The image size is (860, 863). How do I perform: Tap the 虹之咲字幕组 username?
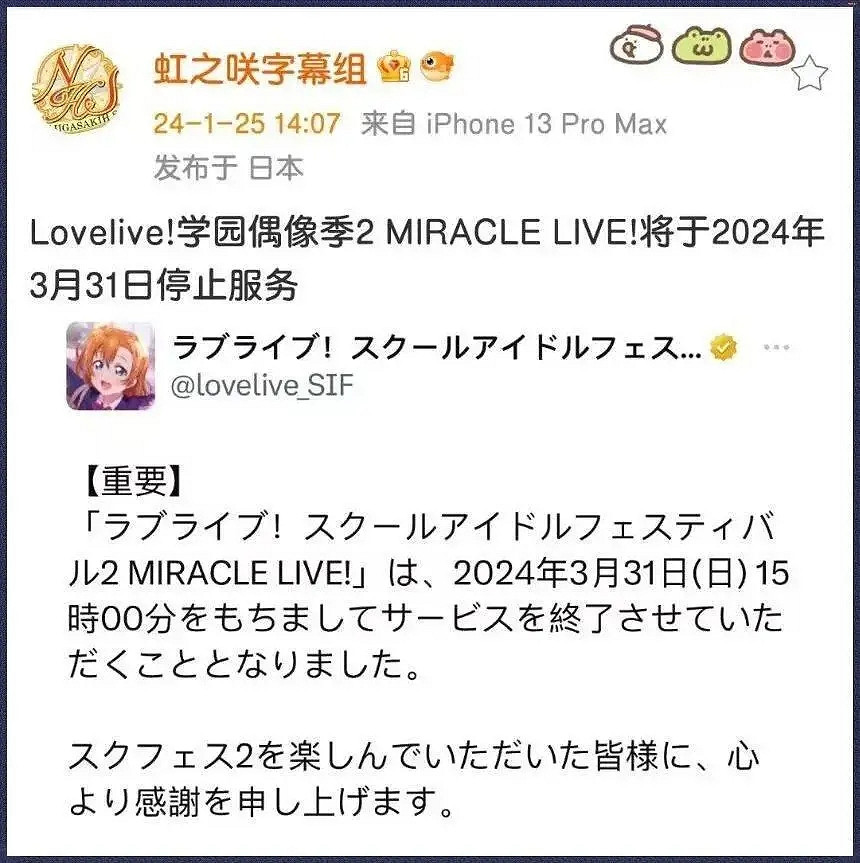point(259,69)
